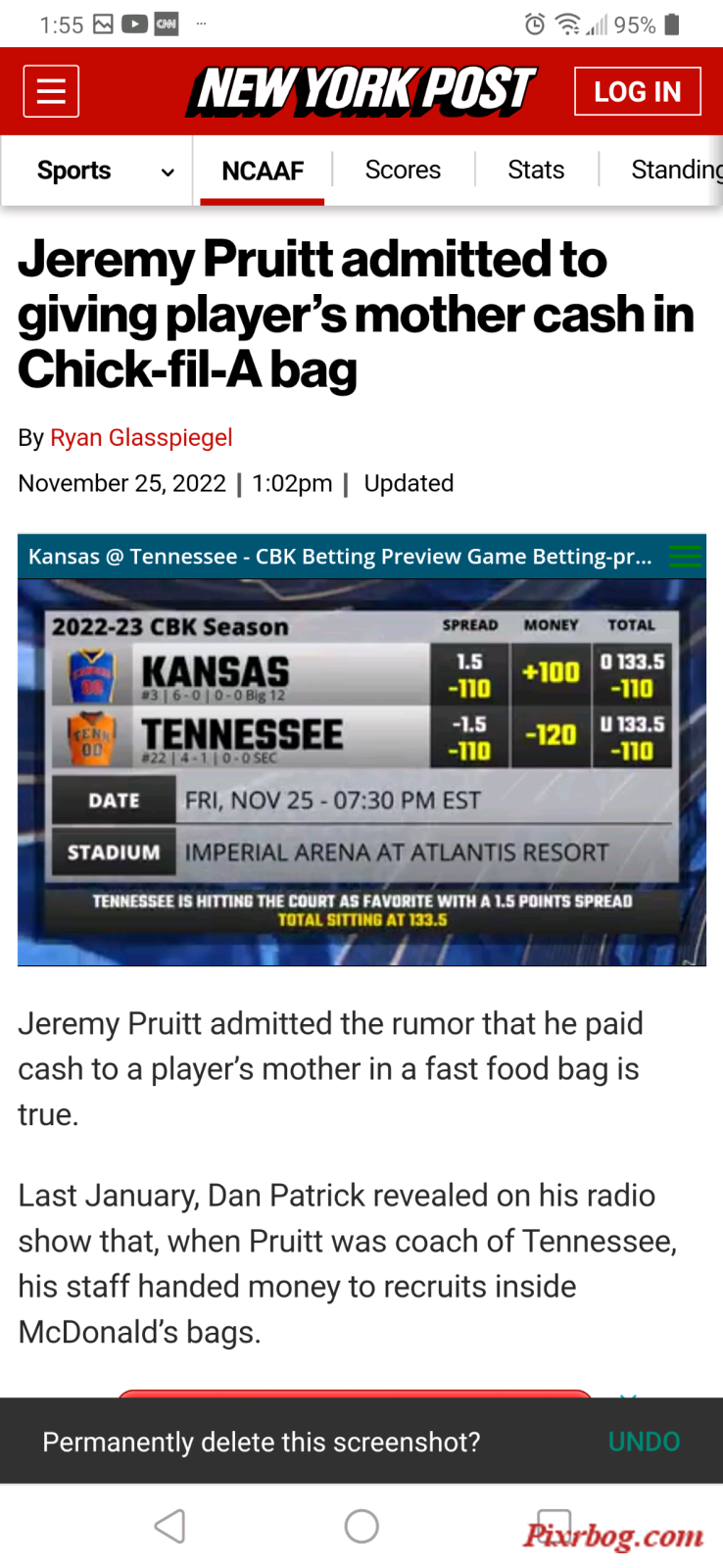Open the video playlist menu icon
The height and width of the screenshot is (1568, 723).
[685, 557]
